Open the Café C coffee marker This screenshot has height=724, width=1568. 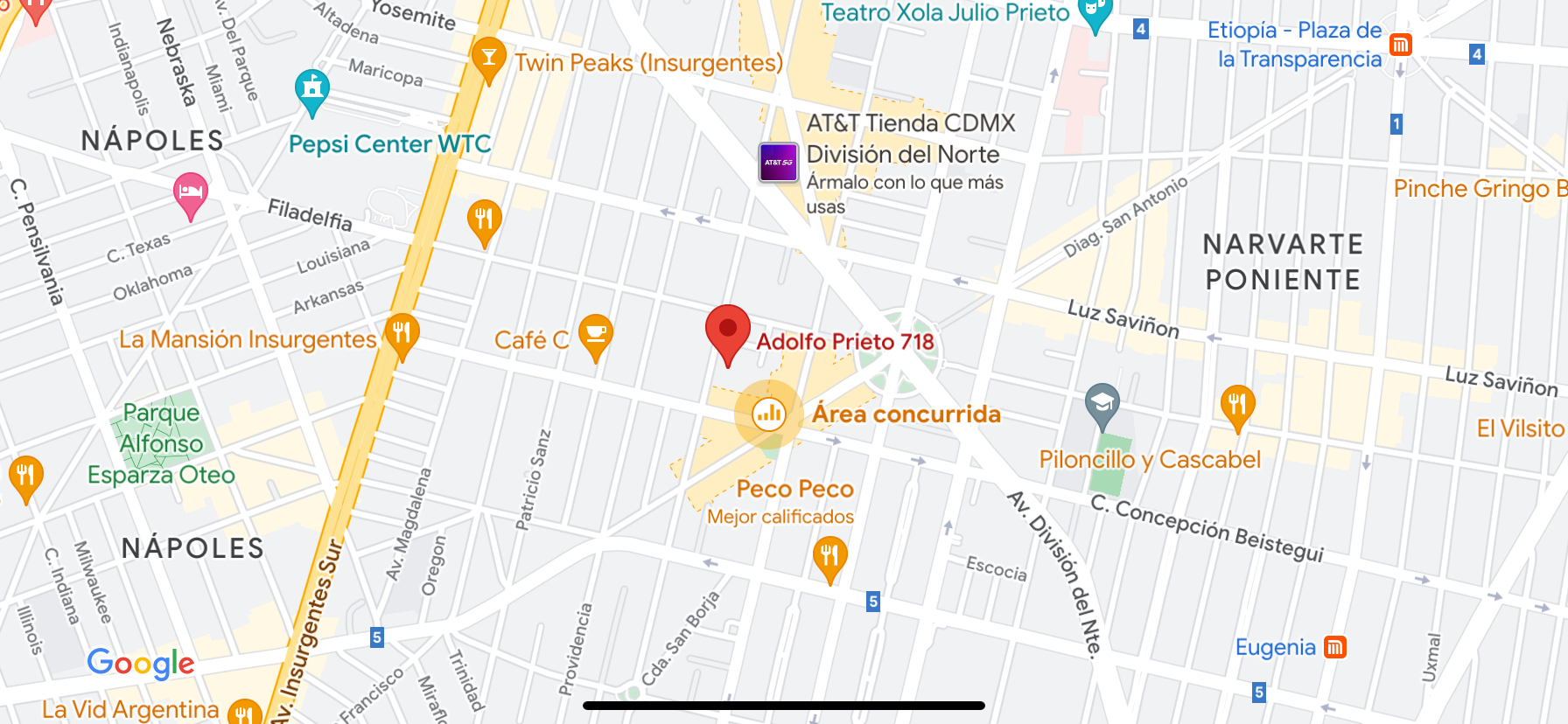pyautogui.click(x=595, y=338)
